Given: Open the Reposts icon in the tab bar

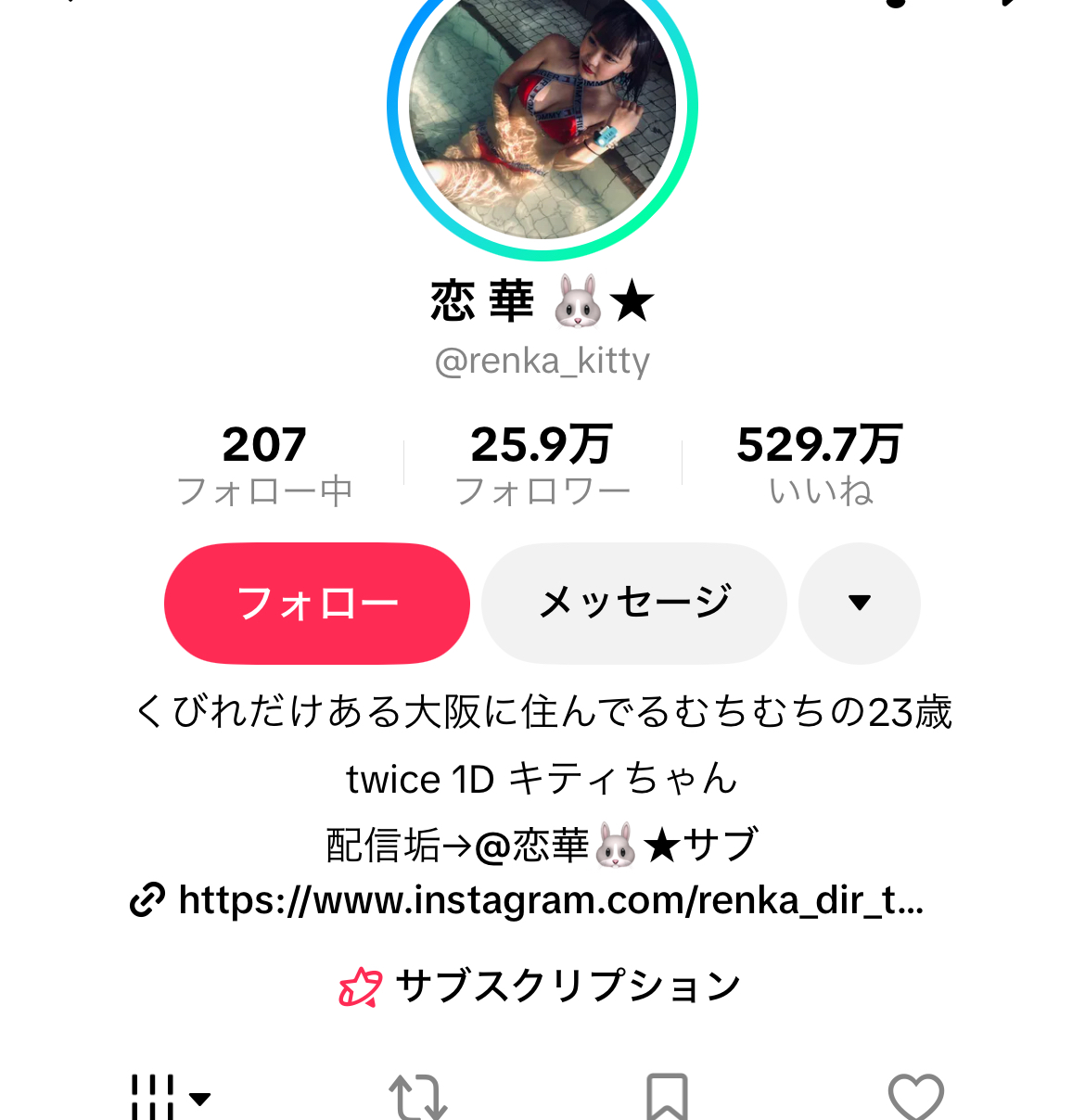Looking at the screenshot, I should 417,1097.
